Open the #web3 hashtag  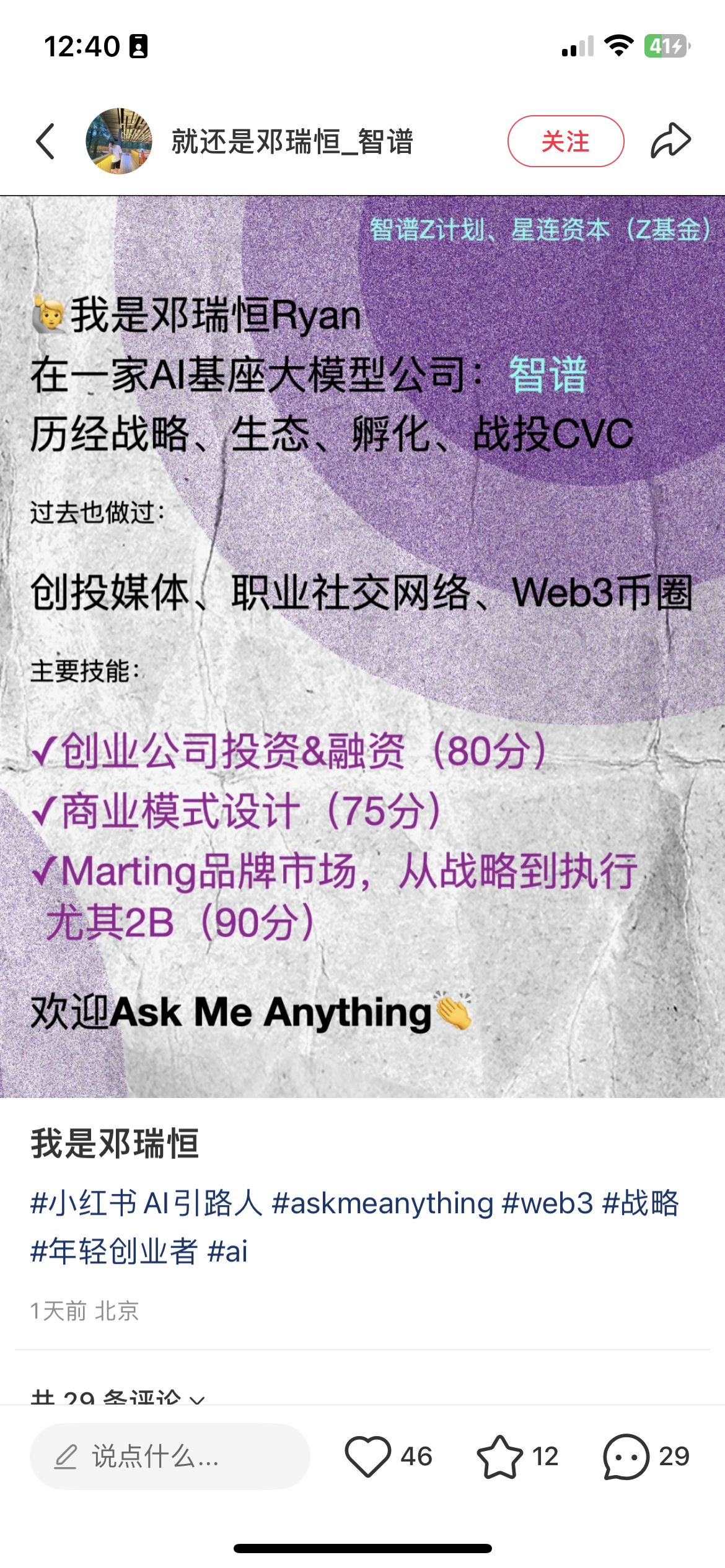(x=548, y=1203)
